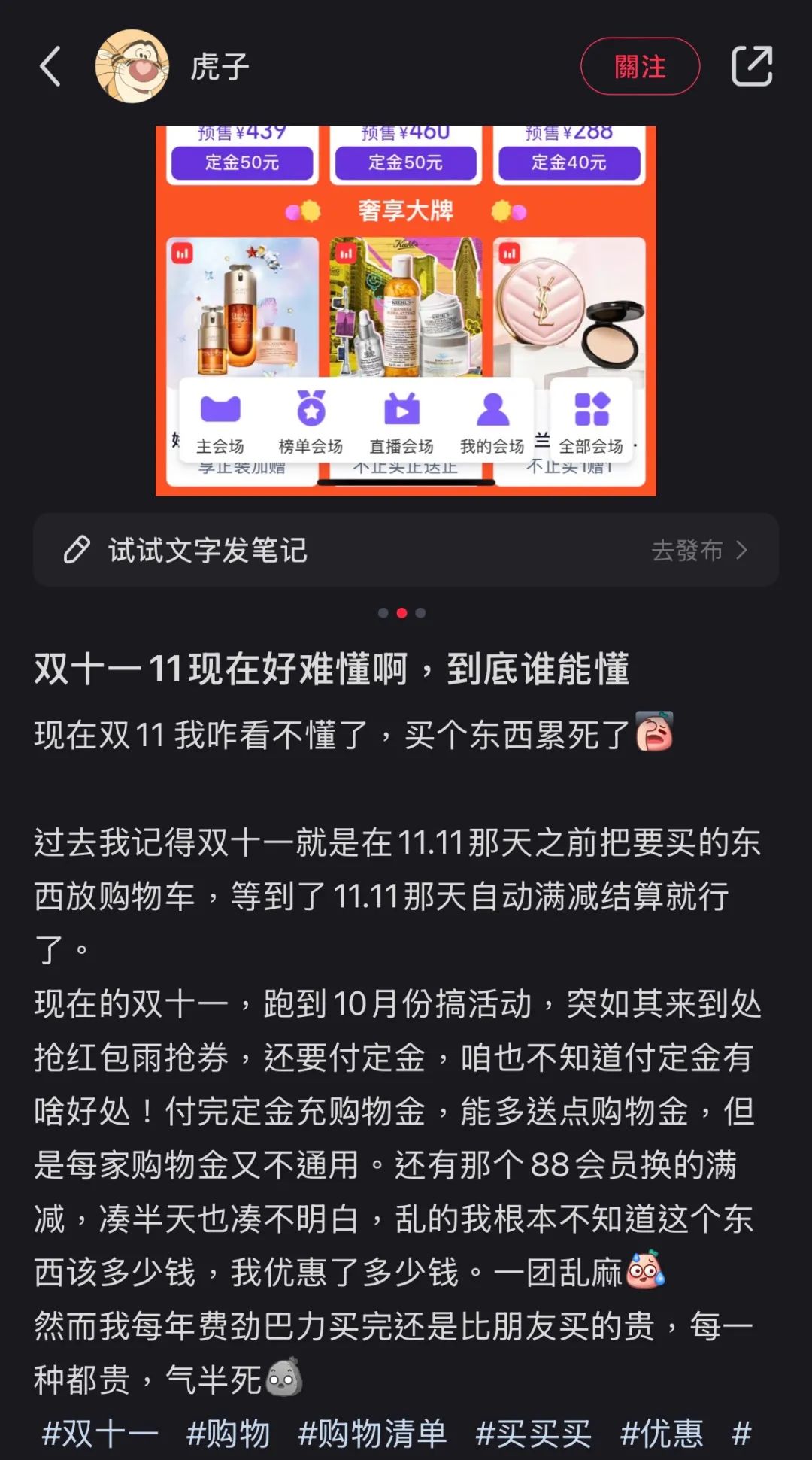Image resolution: width=812 pixels, height=1460 pixels.
Task: Go back using the back arrow
Action: click(x=50, y=66)
